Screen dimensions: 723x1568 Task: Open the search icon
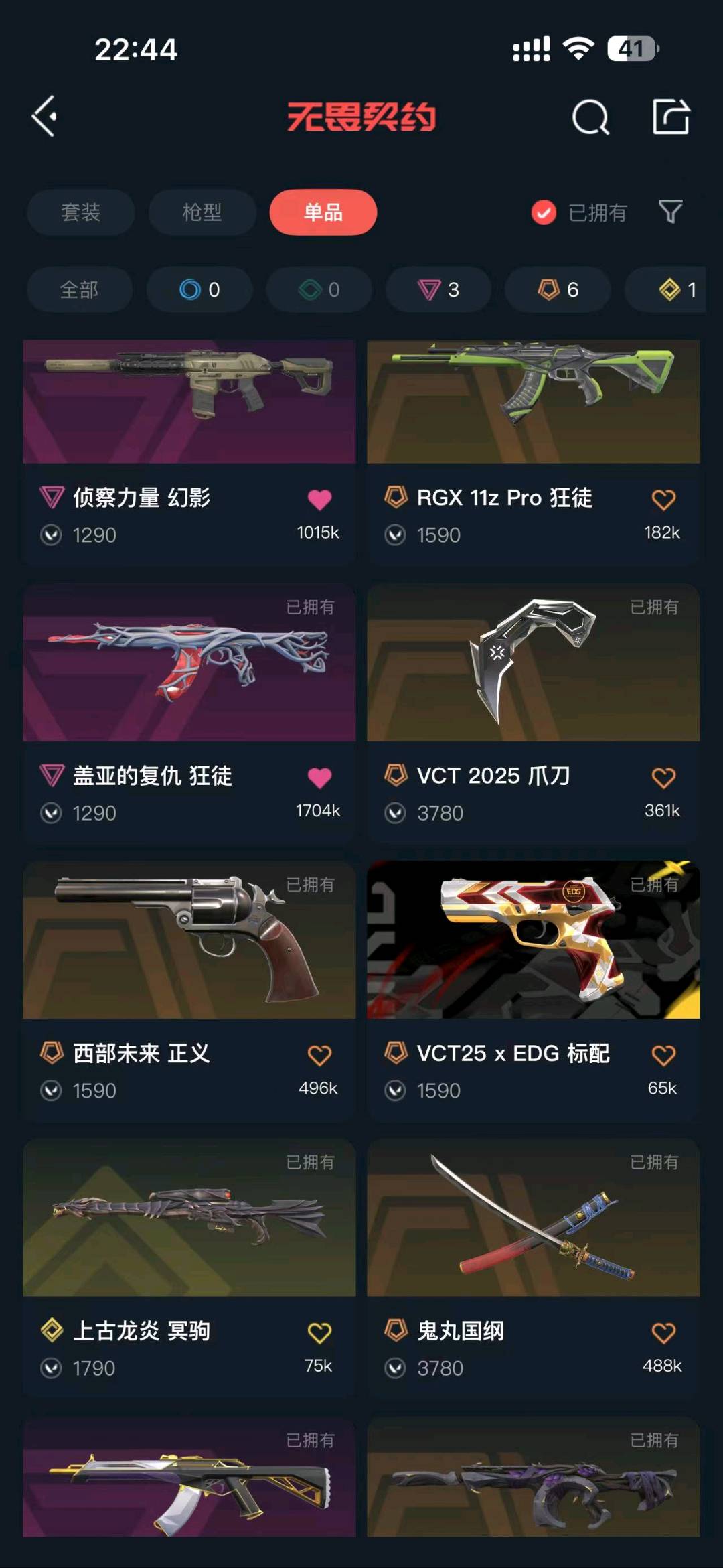coord(590,118)
